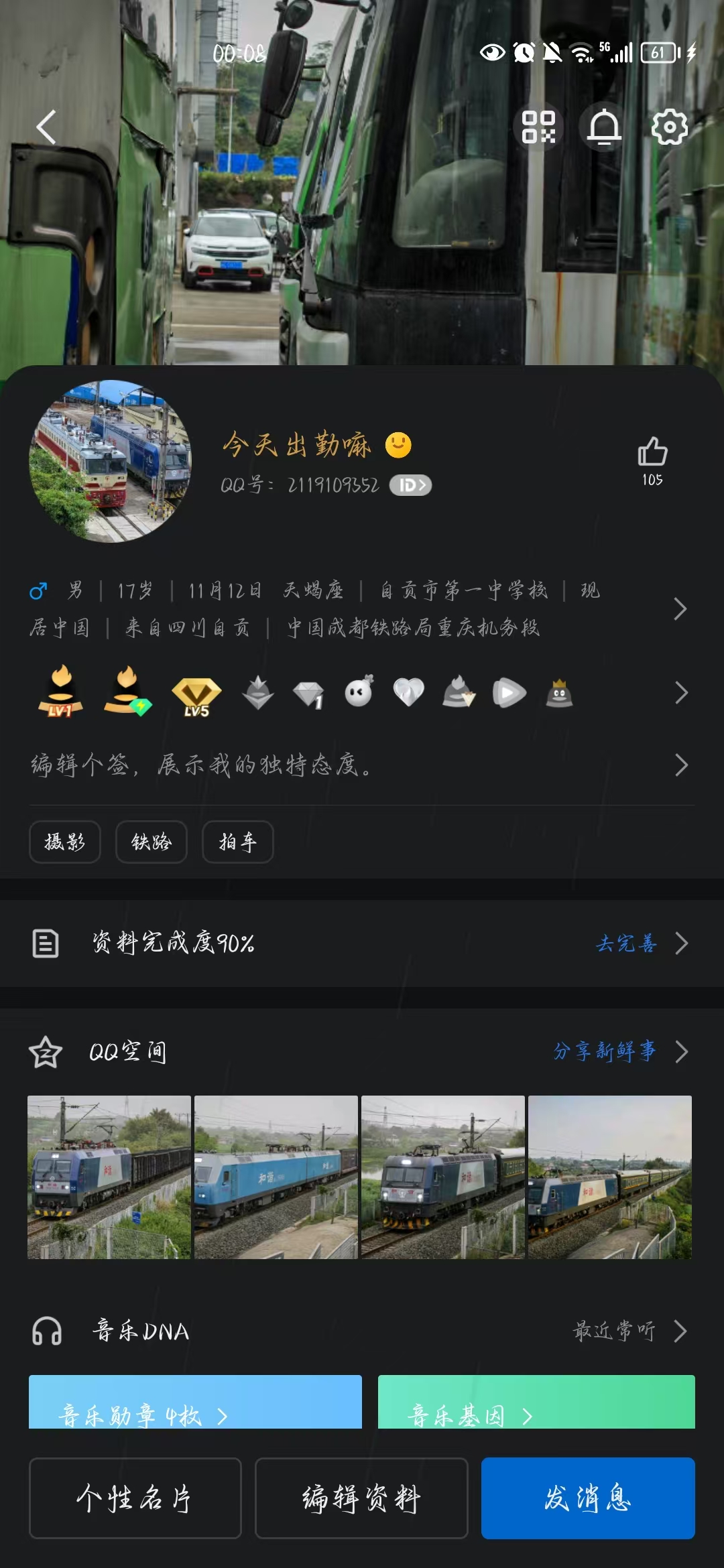Open 最近常听 in 音乐DNA
The width and height of the screenshot is (724, 1568).
click(615, 1331)
